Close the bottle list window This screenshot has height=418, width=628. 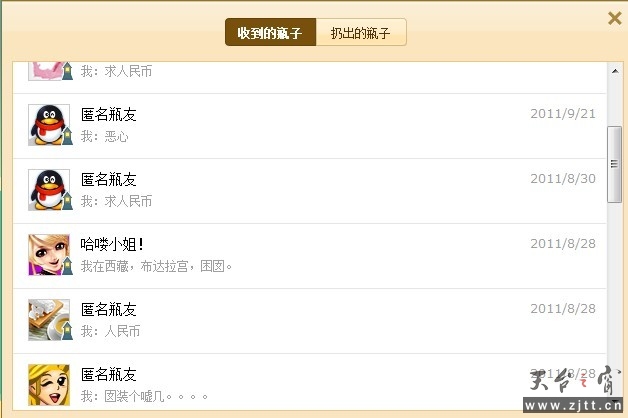click(614, 18)
